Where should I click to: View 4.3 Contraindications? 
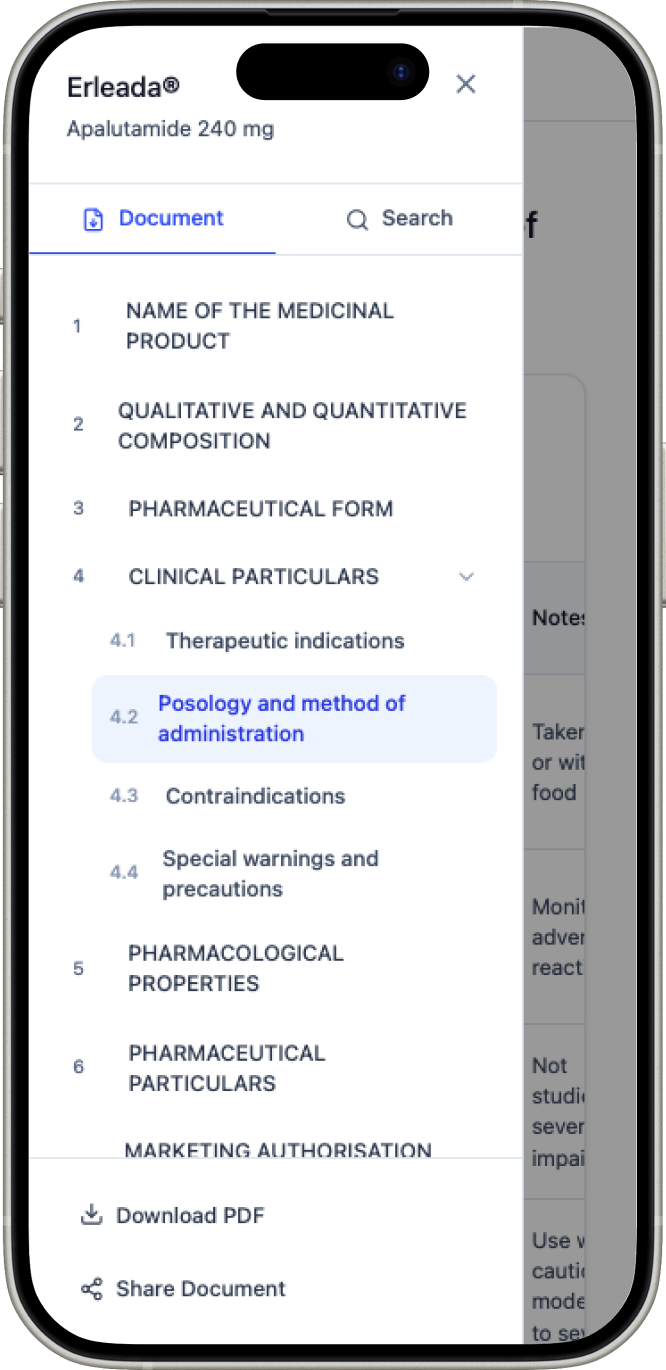coord(294,796)
